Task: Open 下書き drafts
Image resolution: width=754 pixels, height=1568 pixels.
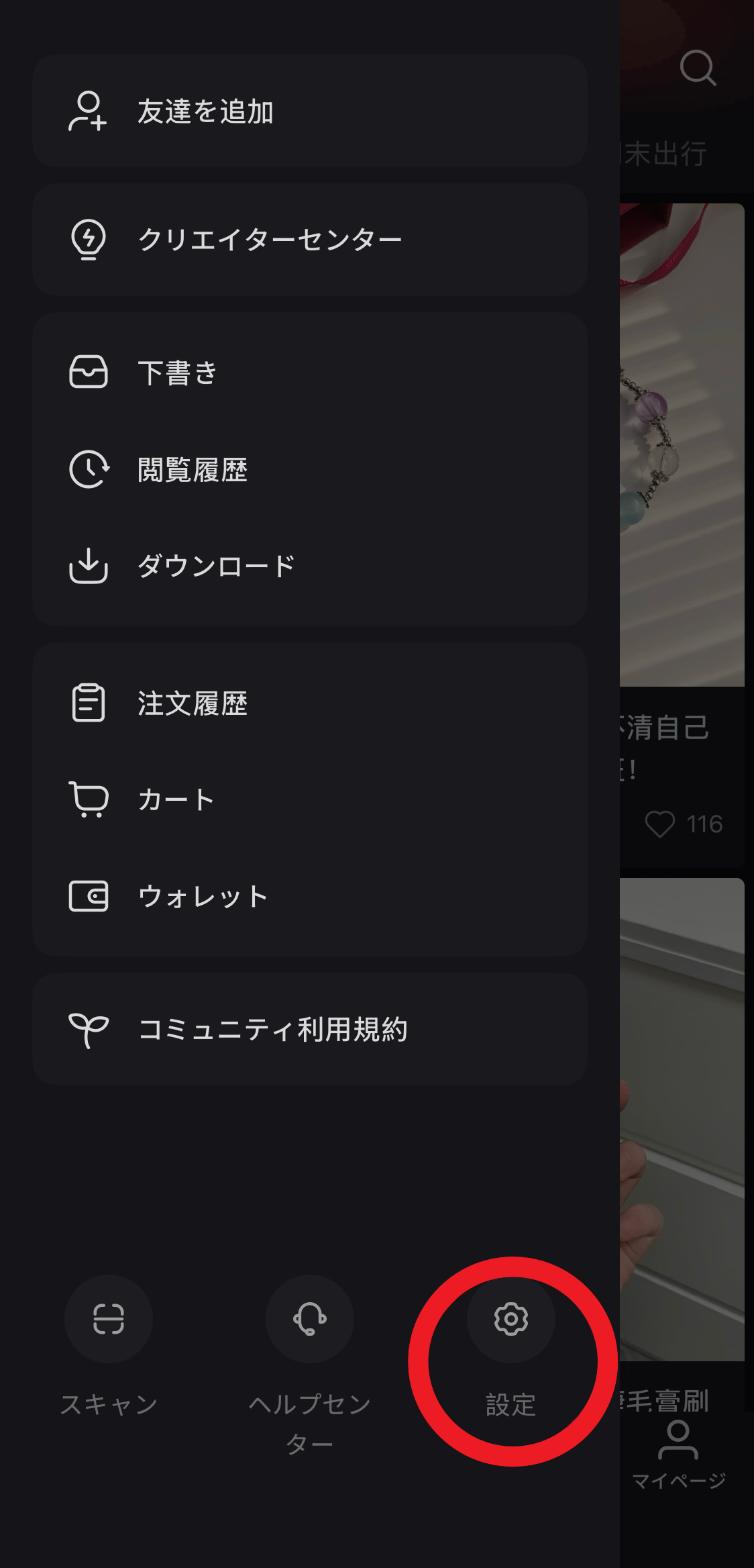Action: pyautogui.click(x=309, y=373)
